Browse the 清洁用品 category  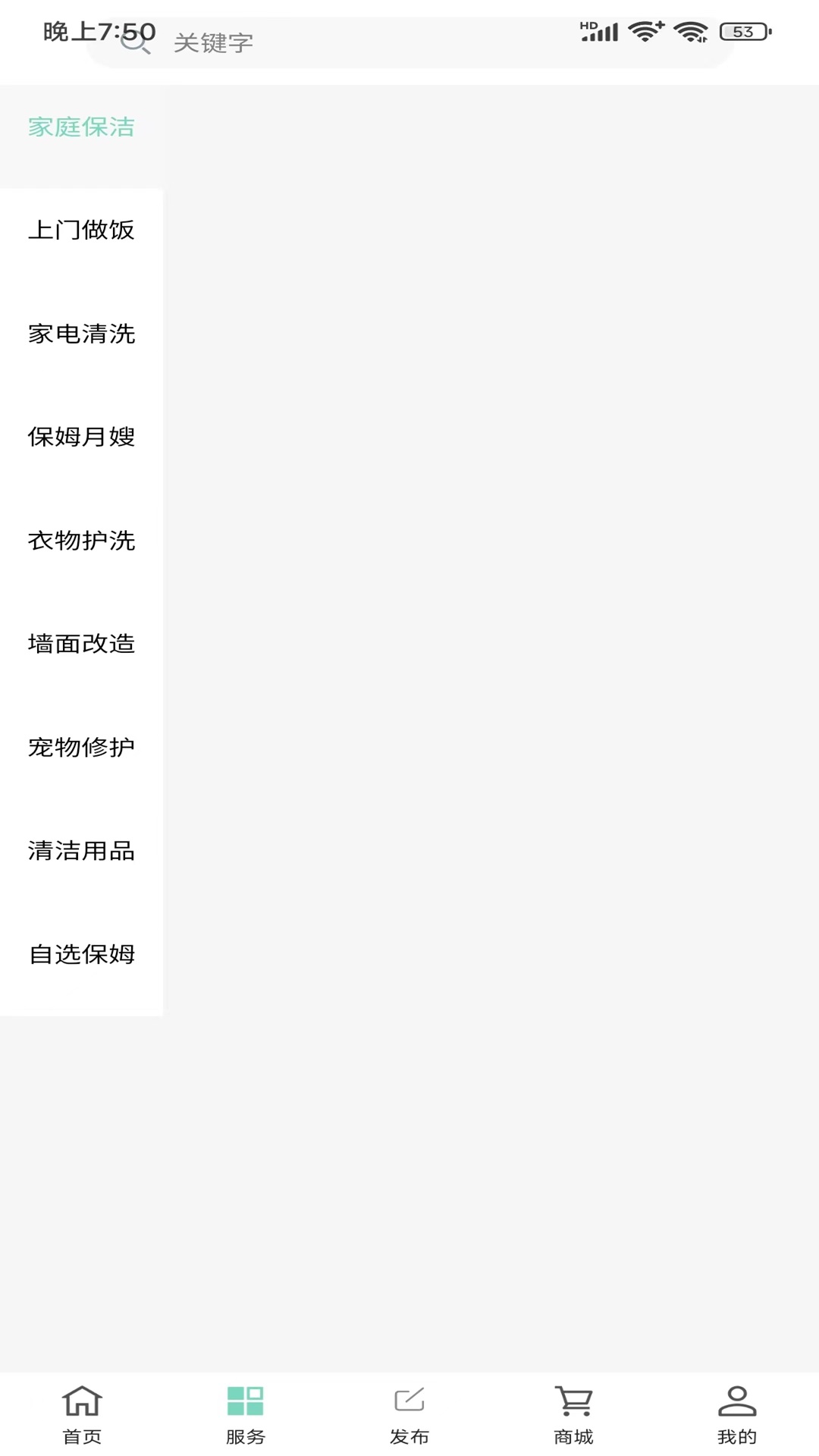[x=81, y=852]
